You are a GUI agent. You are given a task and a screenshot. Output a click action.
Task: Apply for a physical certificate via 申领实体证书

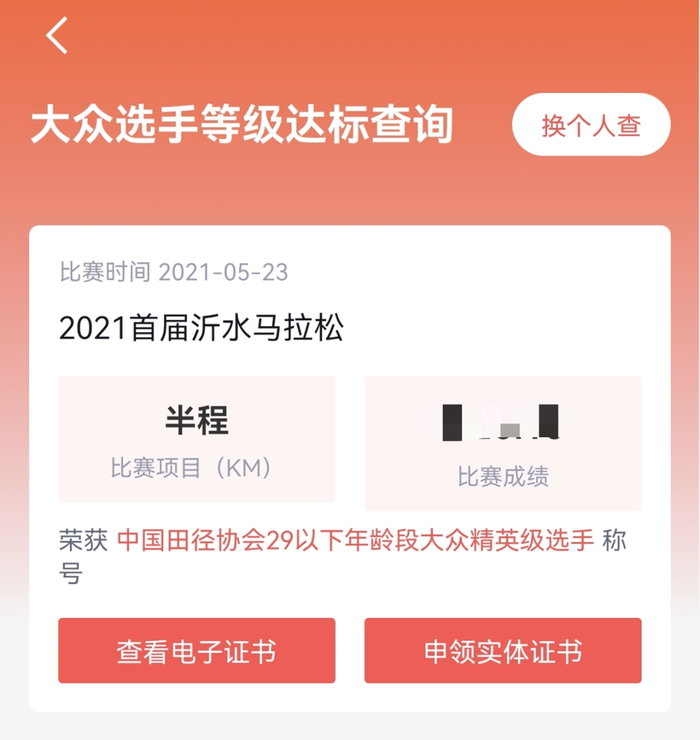[x=503, y=650]
